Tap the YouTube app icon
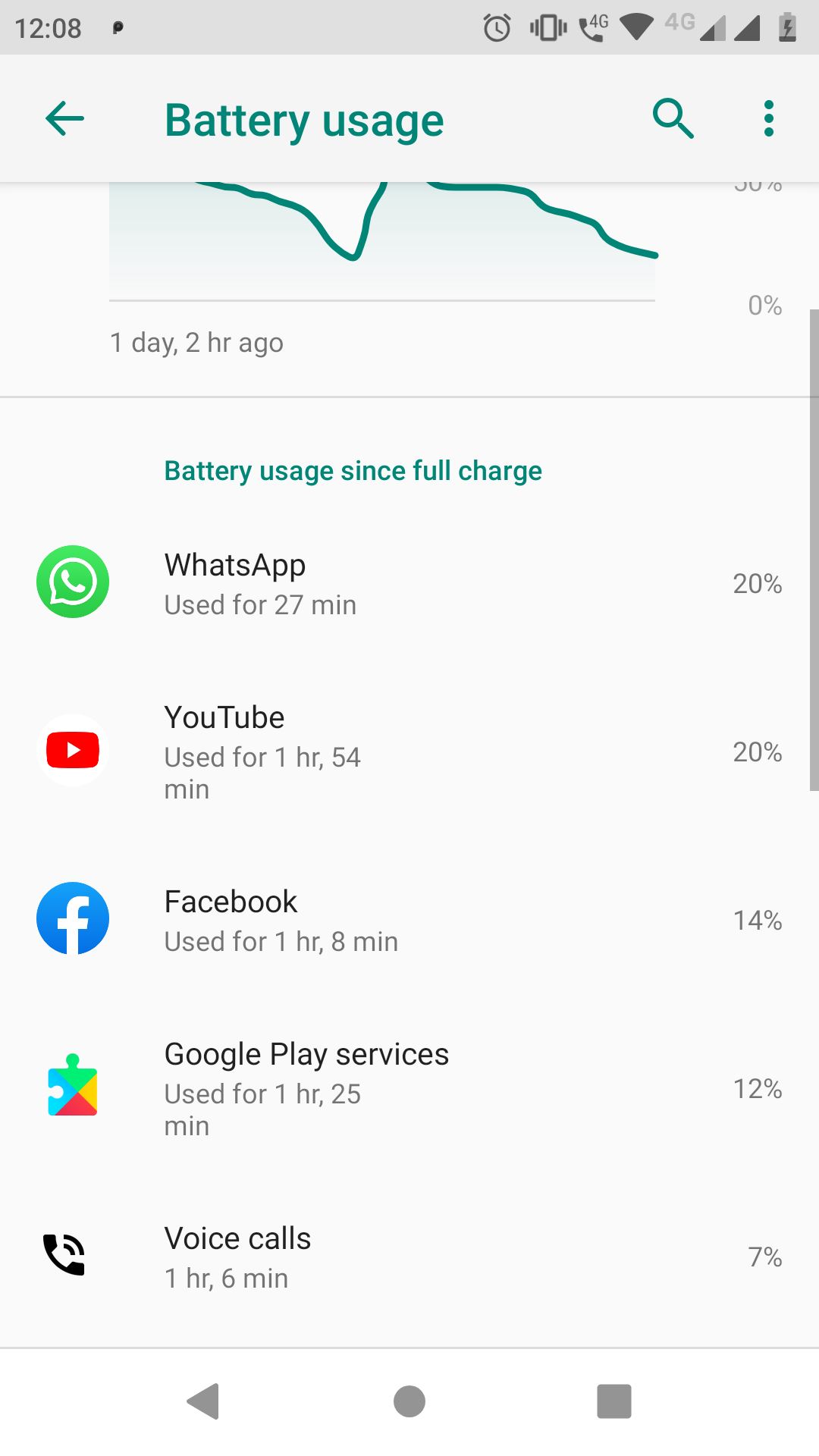819x1456 pixels. pos(72,751)
